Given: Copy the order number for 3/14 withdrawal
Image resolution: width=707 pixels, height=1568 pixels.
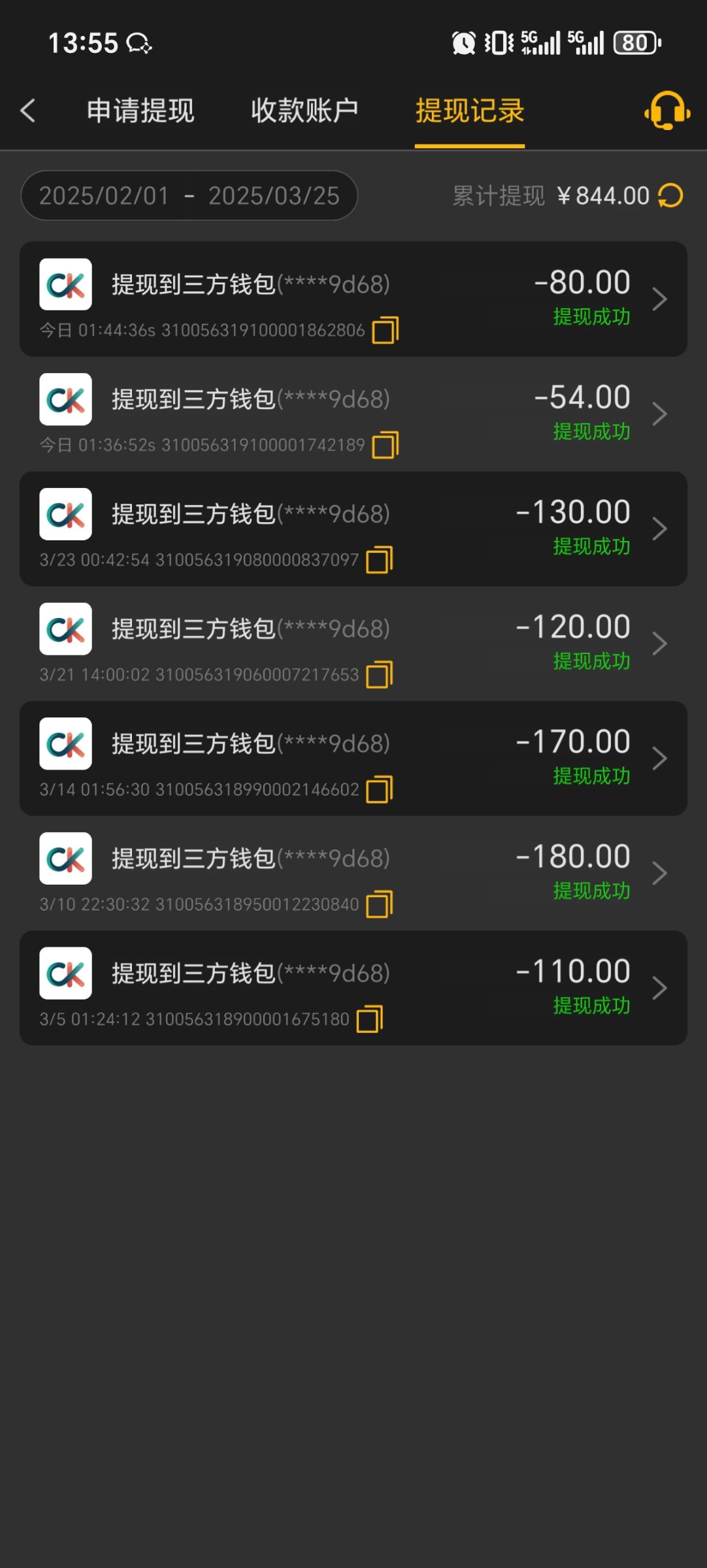Looking at the screenshot, I should pos(379,789).
